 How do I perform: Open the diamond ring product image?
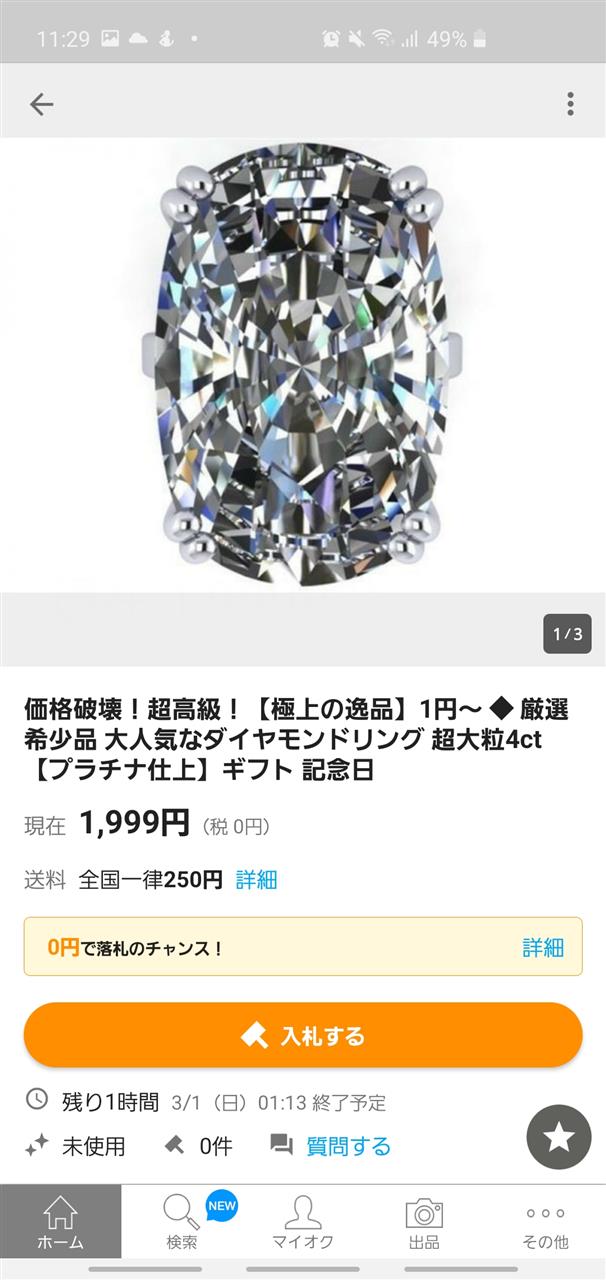[x=303, y=365]
